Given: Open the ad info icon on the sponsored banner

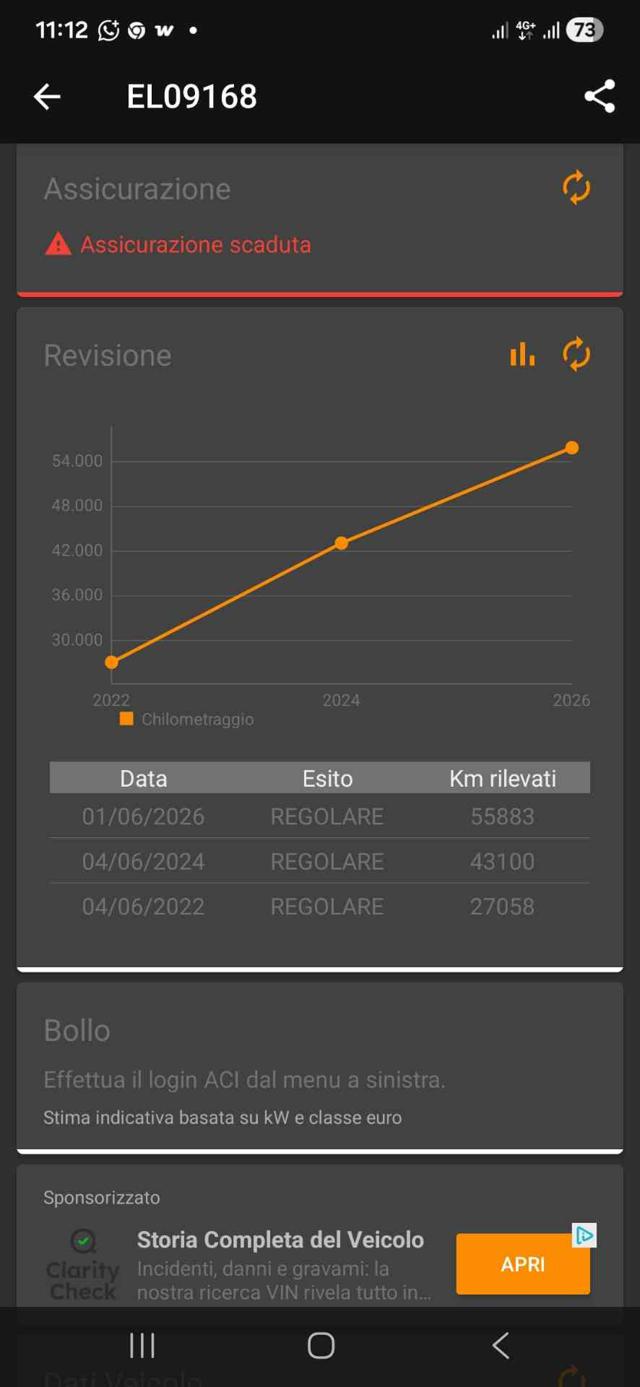Looking at the screenshot, I should point(585,1236).
